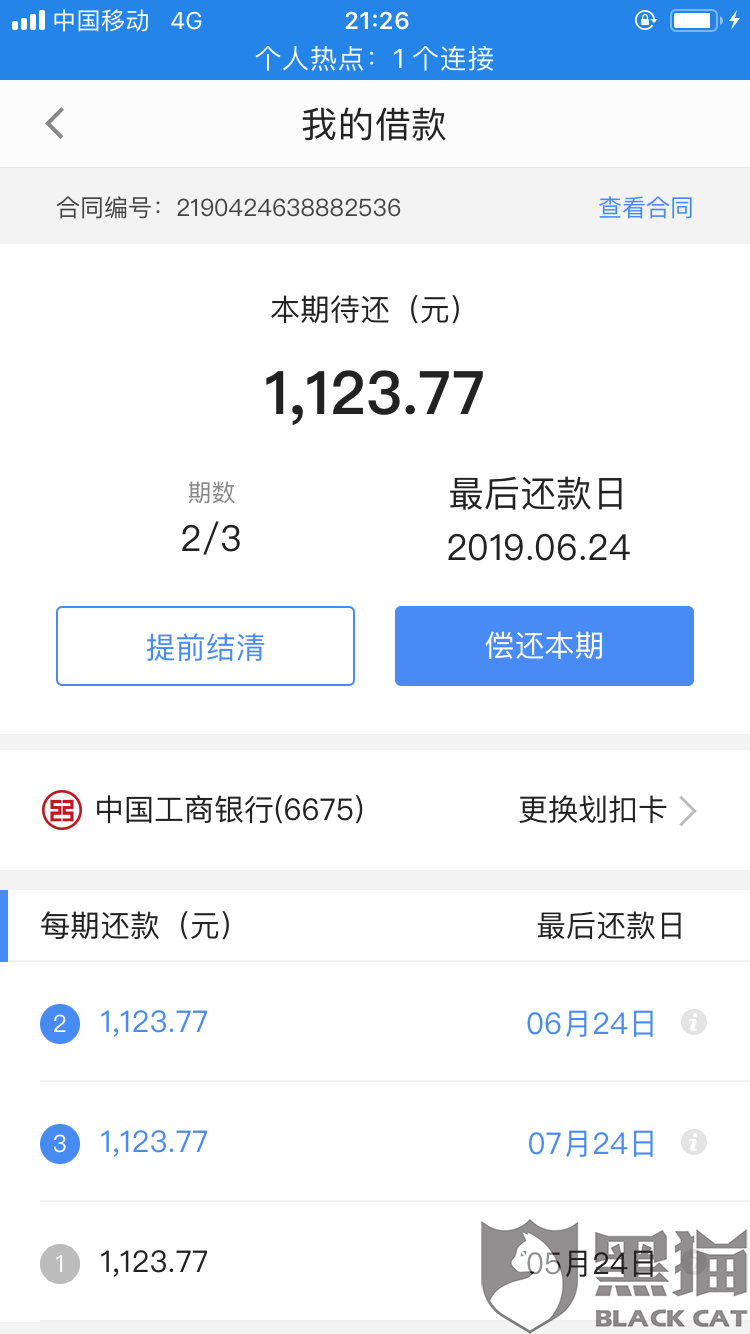Tap 偿还本期 to repay this period

click(544, 646)
